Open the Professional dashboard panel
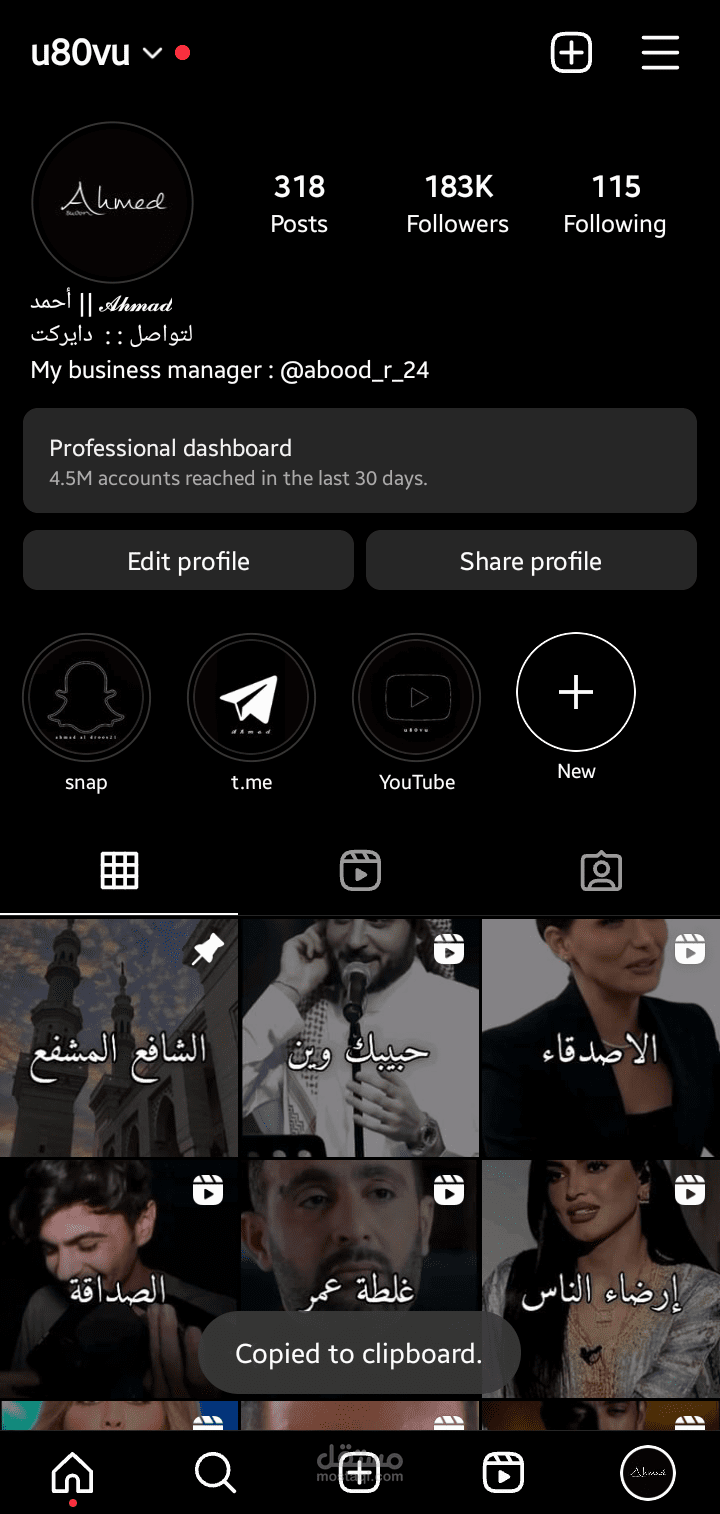Viewport: 720px width, 1514px height. [x=360, y=461]
